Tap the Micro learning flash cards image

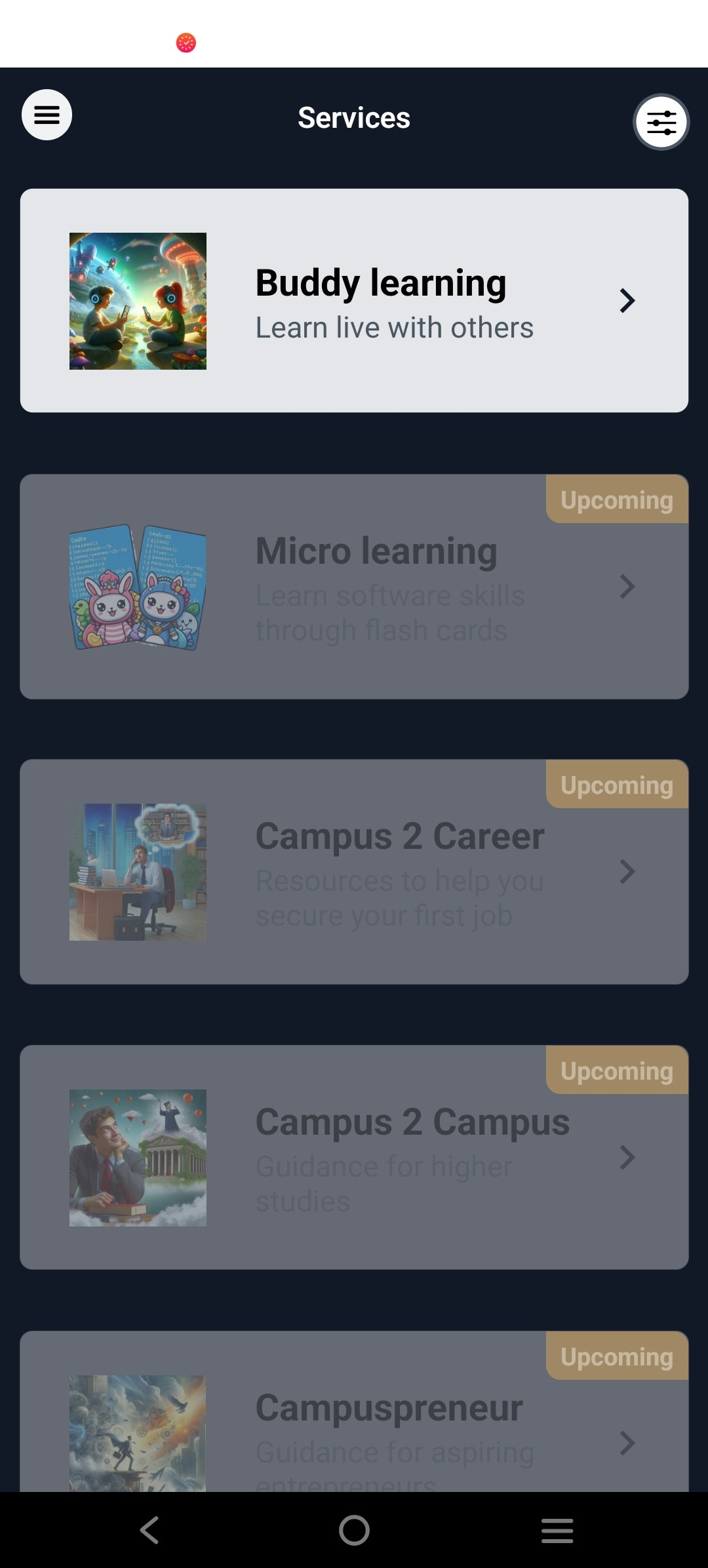click(137, 590)
